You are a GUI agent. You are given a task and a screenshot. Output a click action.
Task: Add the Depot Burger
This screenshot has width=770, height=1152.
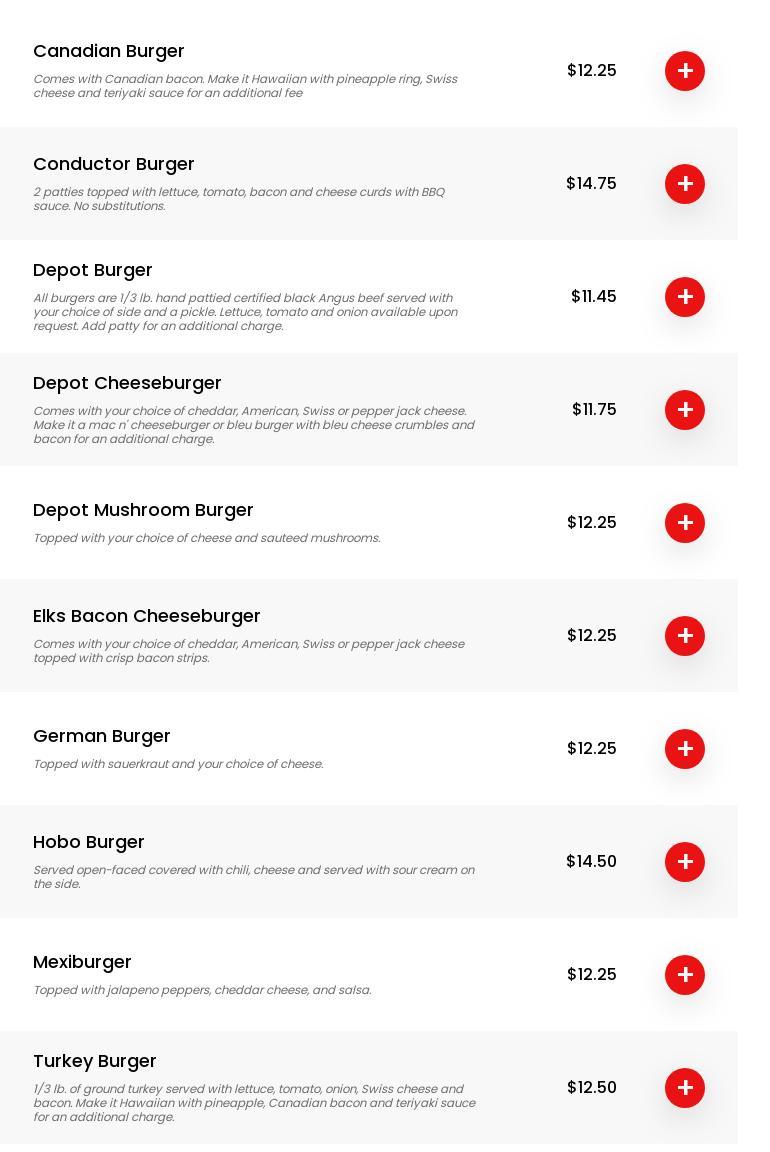tap(685, 297)
